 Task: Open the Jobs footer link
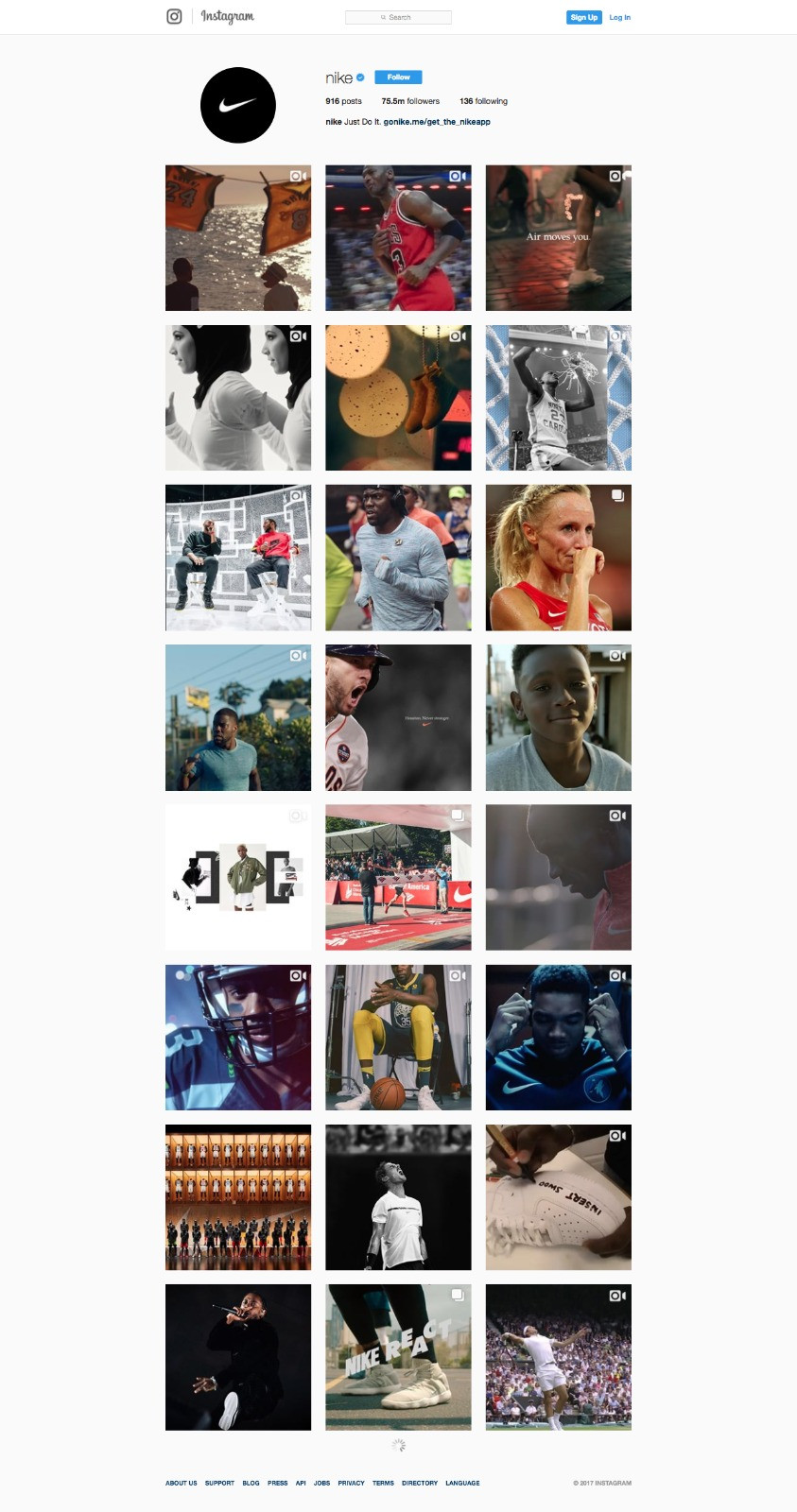[x=321, y=1483]
